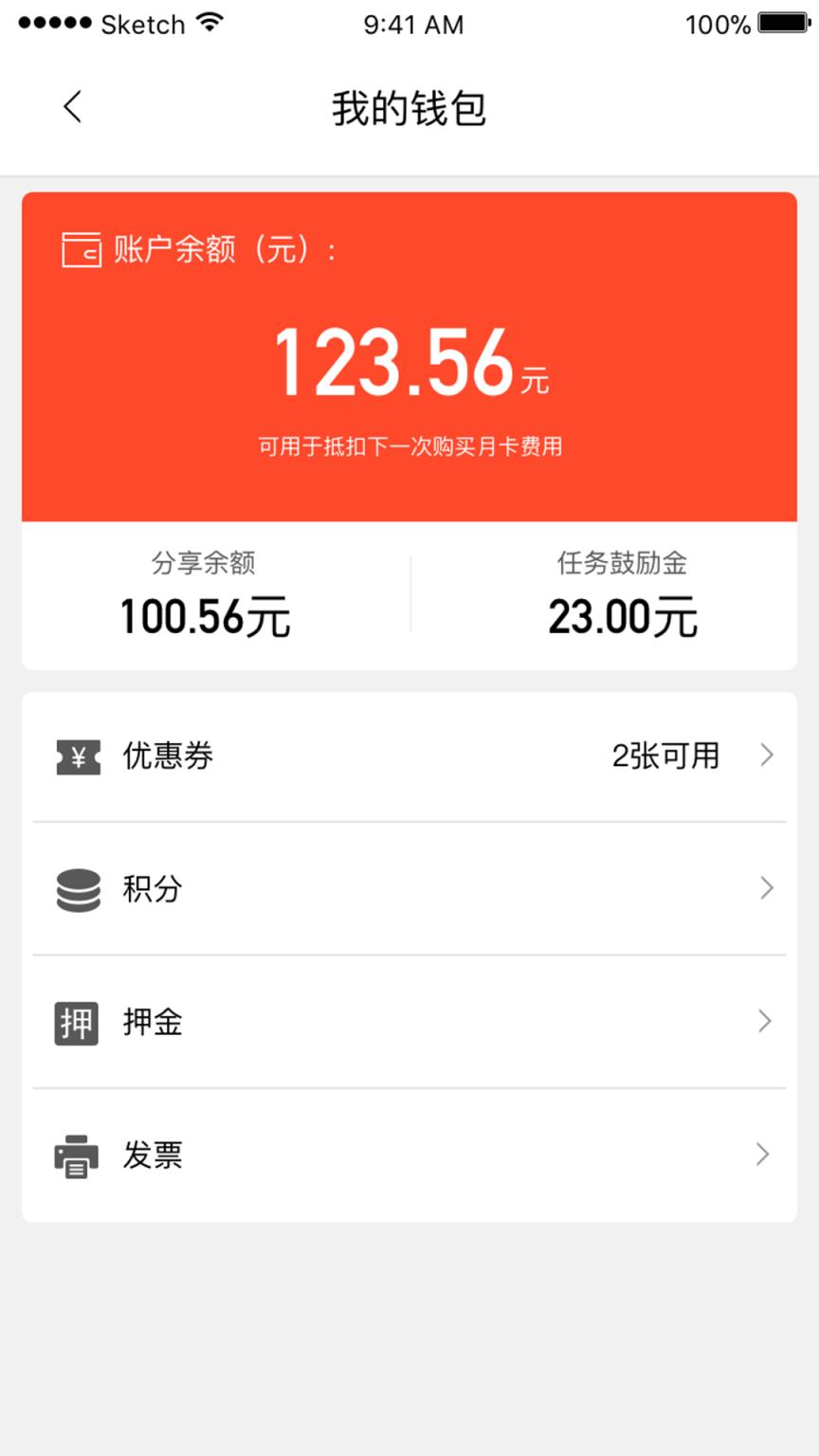Viewport: 819px width, 1456px height.
Task: Click the 押 deposit square icon
Action: pyautogui.click(x=77, y=1022)
